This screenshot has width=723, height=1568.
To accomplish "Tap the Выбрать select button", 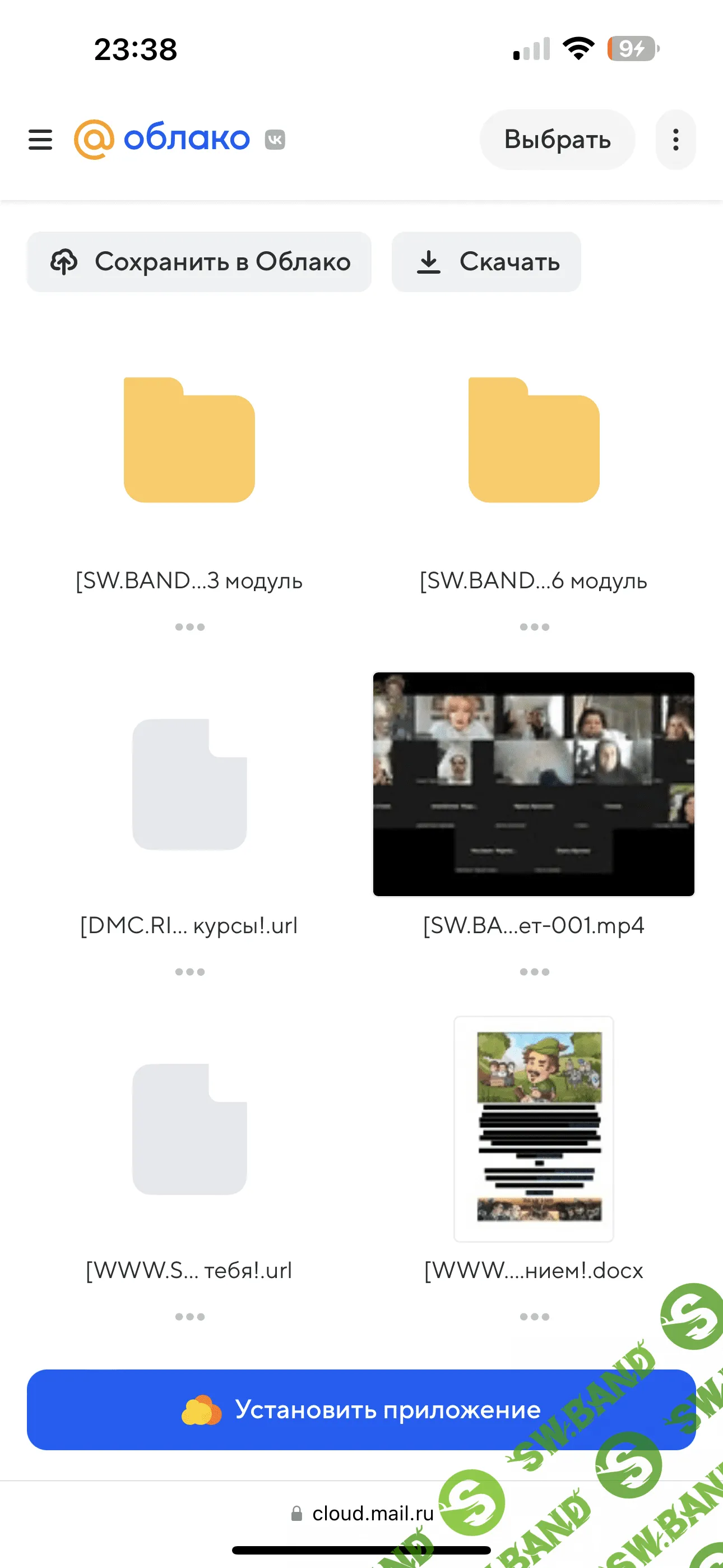I will [557, 140].
